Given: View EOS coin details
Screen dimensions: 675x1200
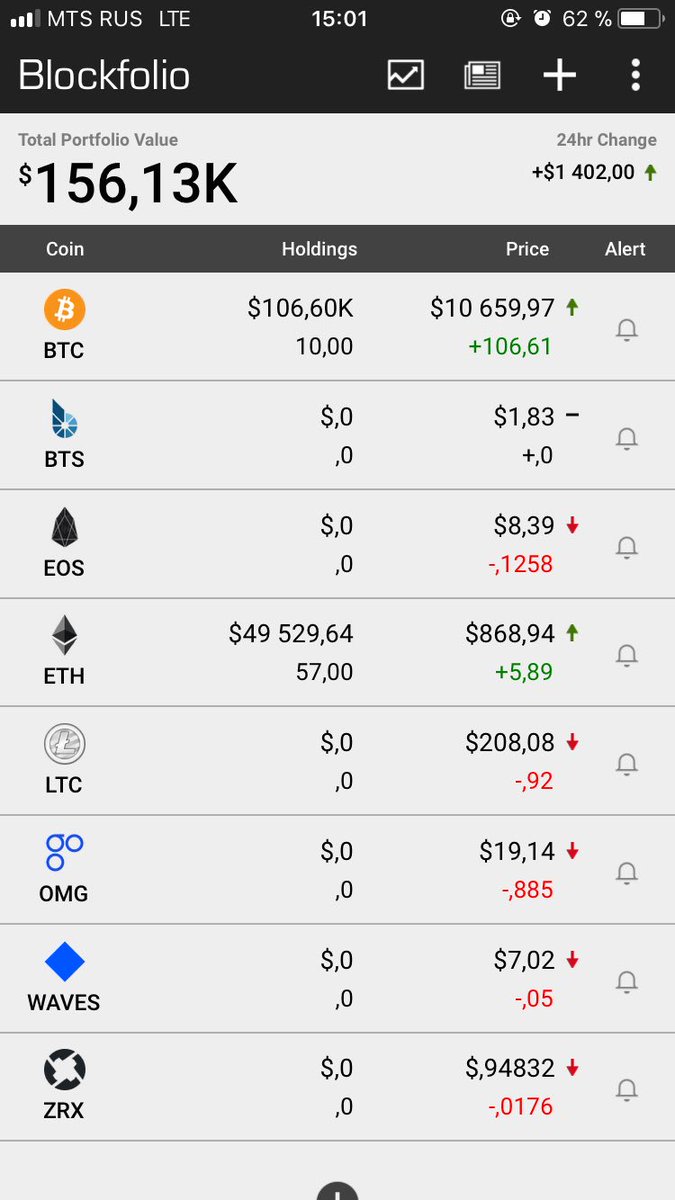Looking at the screenshot, I should (x=300, y=544).
